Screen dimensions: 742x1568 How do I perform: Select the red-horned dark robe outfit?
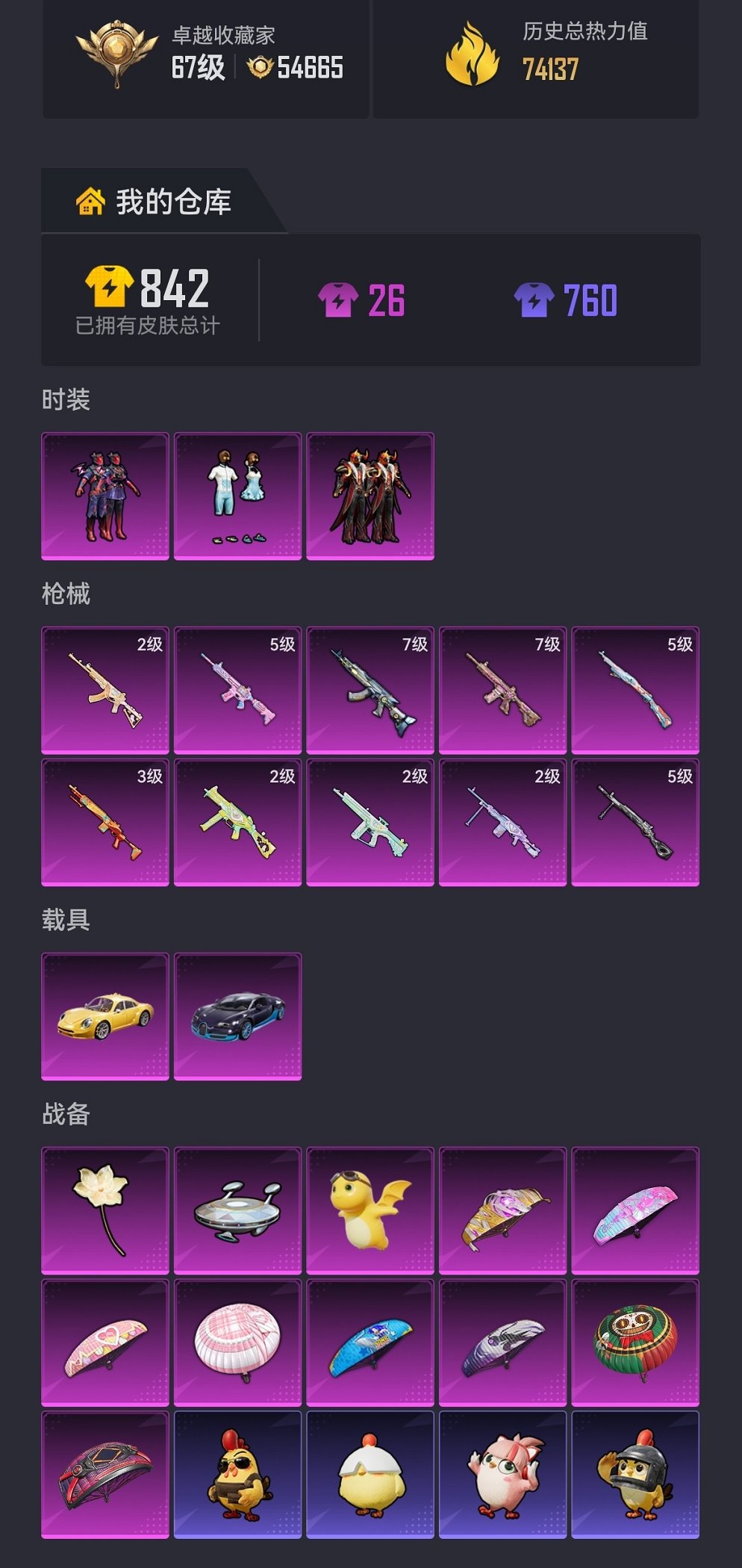(x=370, y=496)
